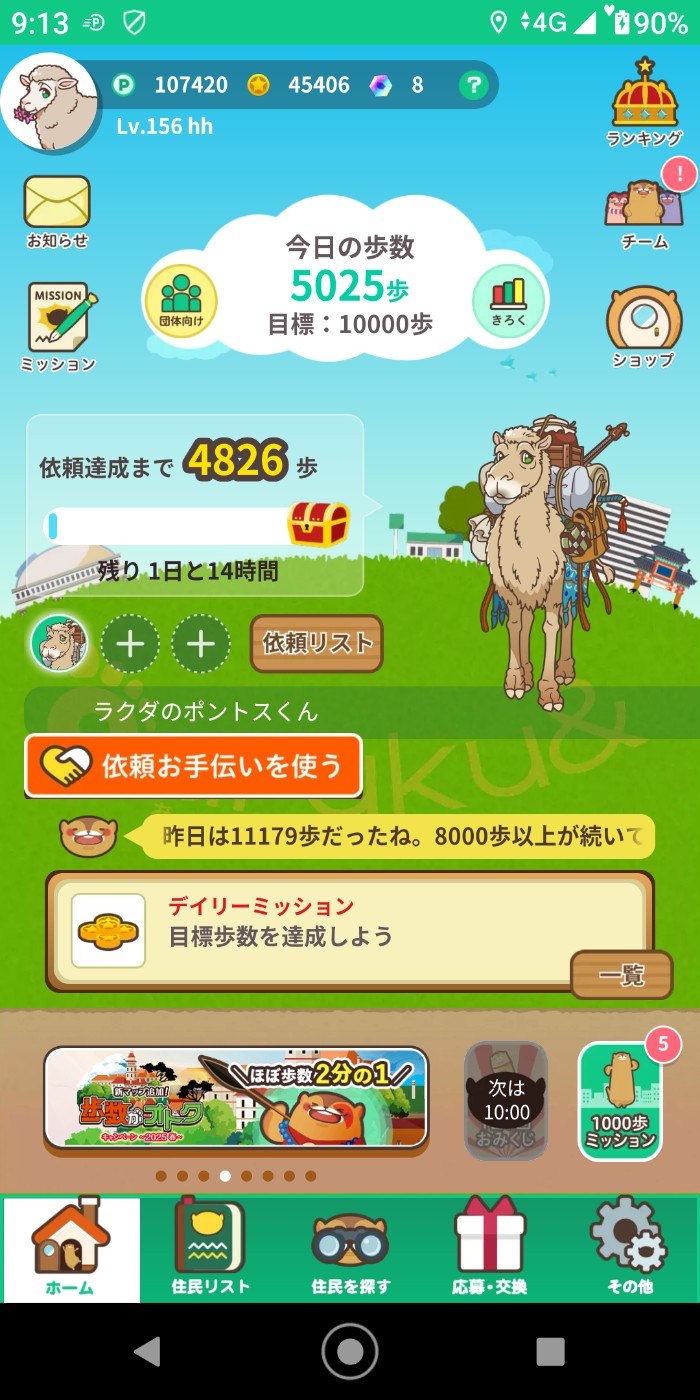
Task: Open 依頼リスト button
Action: (316, 643)
